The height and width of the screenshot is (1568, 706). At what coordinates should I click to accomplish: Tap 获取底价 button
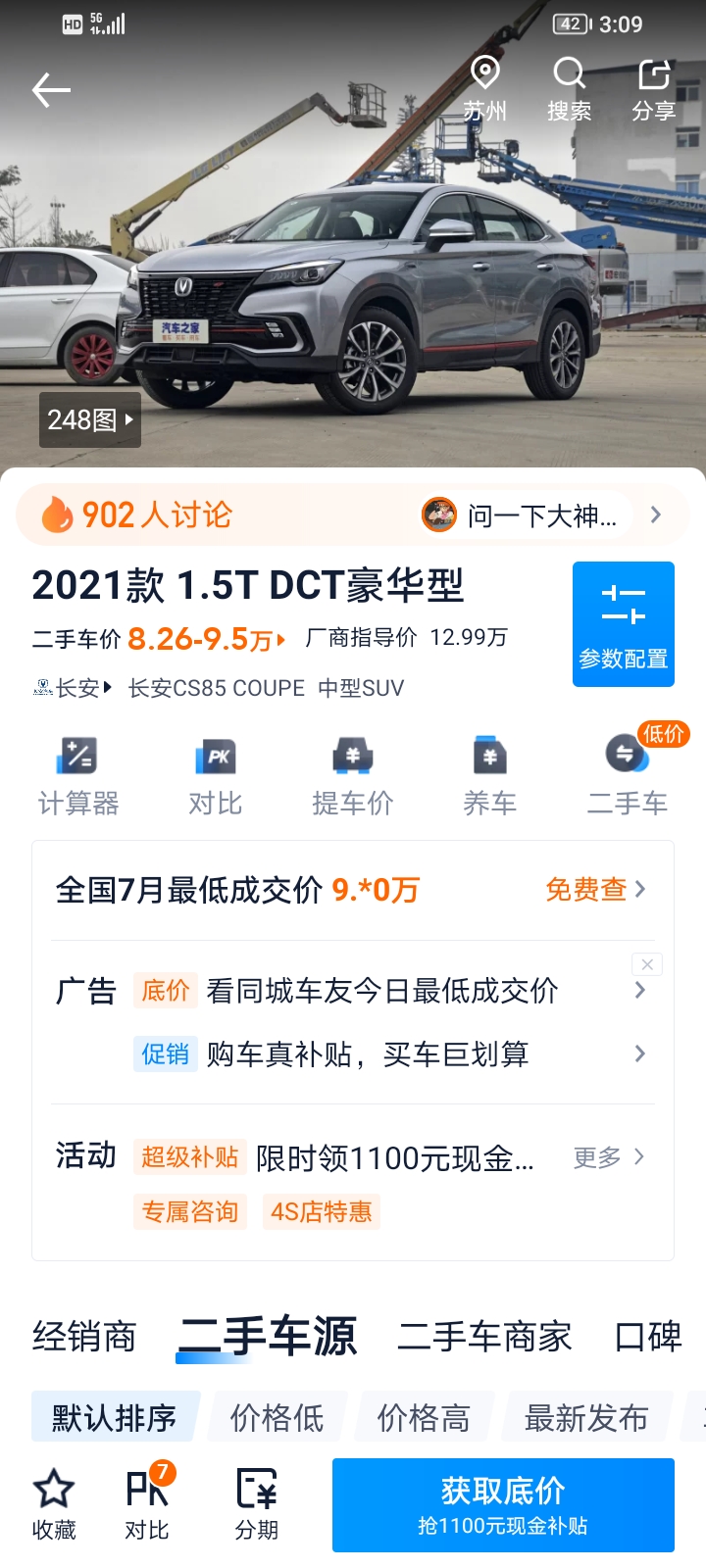(503, 1504)
